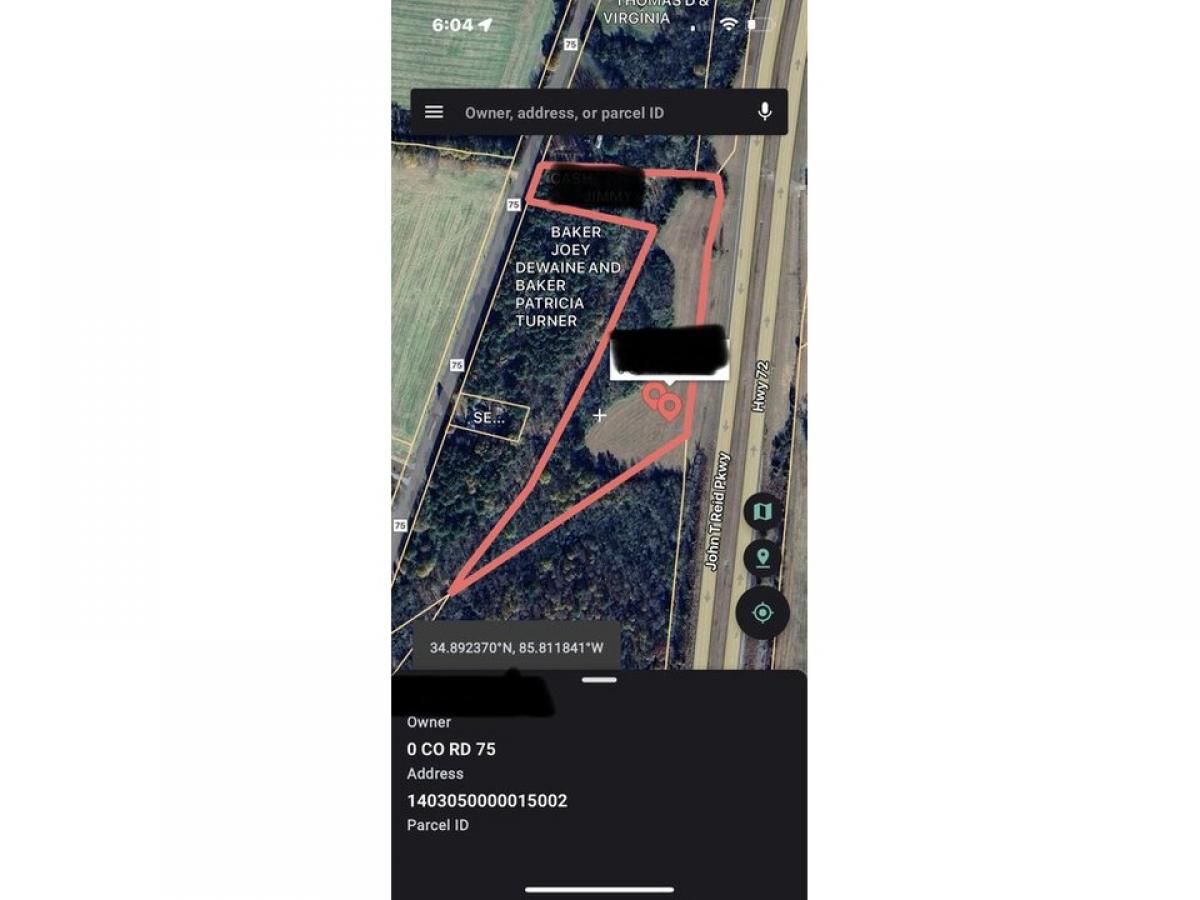Expand the parcel details sheet handle

click(599, 680)
